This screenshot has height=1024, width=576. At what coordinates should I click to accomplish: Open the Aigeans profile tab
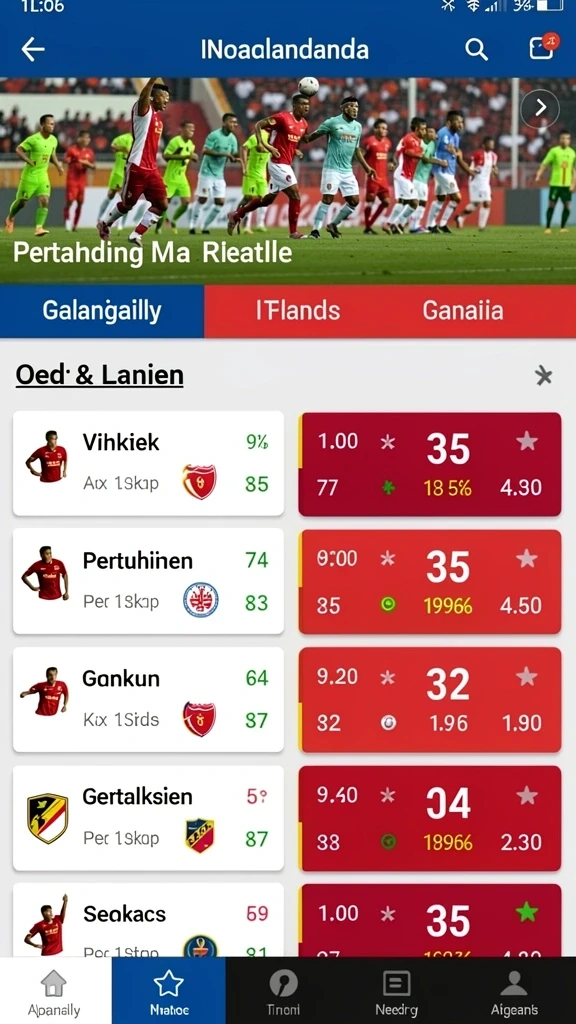pos(515,991)
